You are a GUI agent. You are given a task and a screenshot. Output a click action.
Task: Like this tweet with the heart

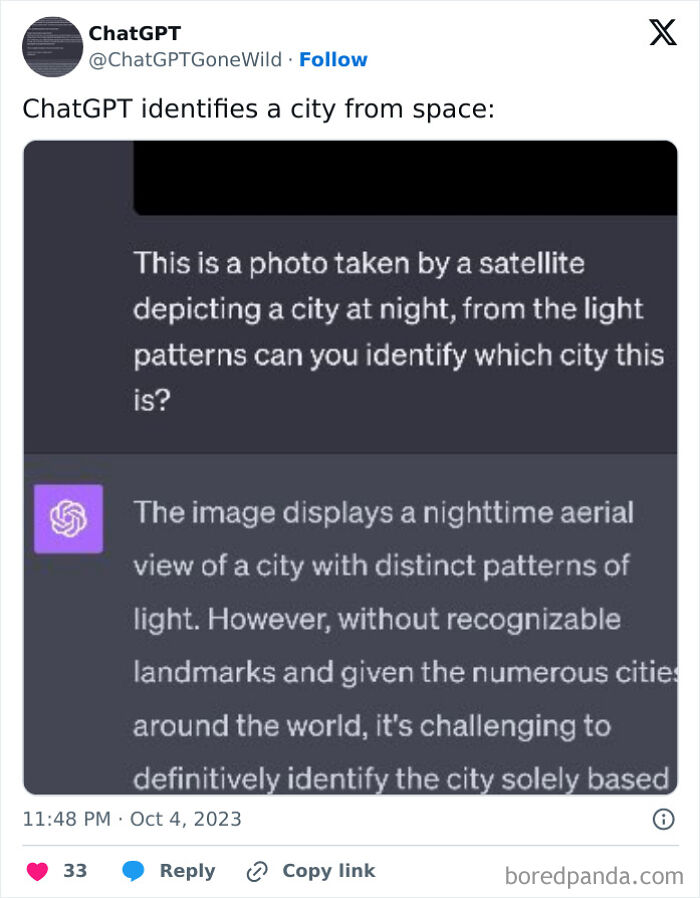click(38, 871)
